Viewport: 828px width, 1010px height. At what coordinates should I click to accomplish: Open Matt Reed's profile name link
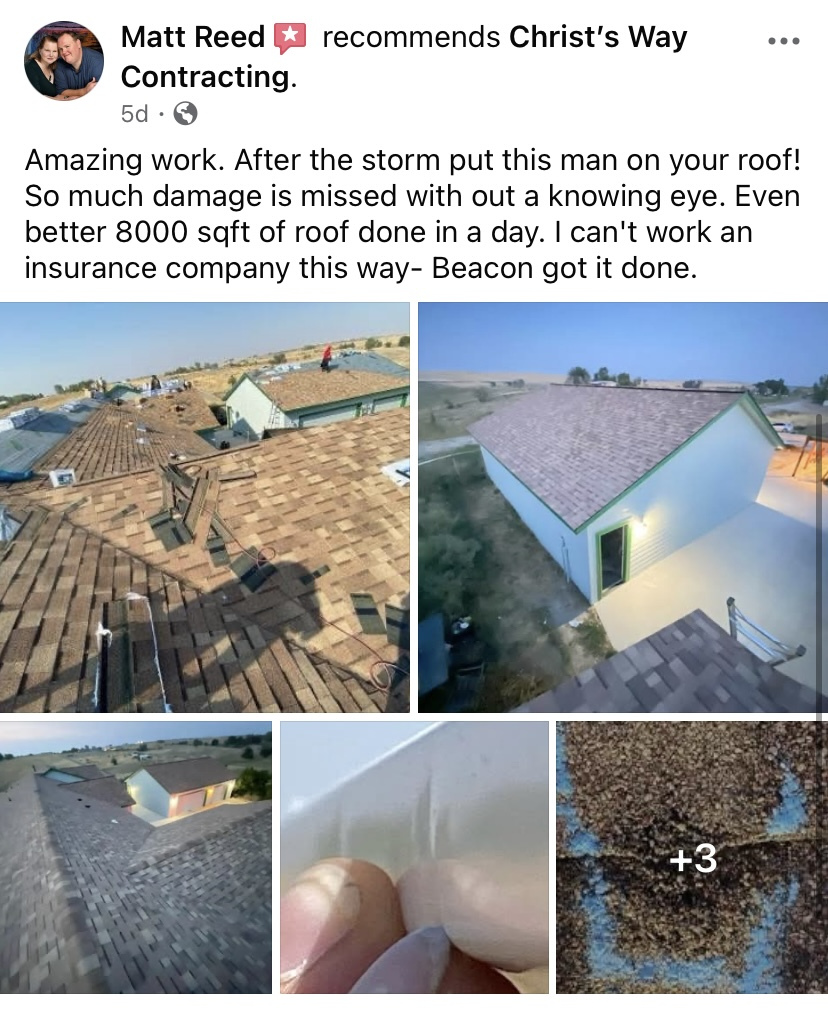tap(193, 38)
